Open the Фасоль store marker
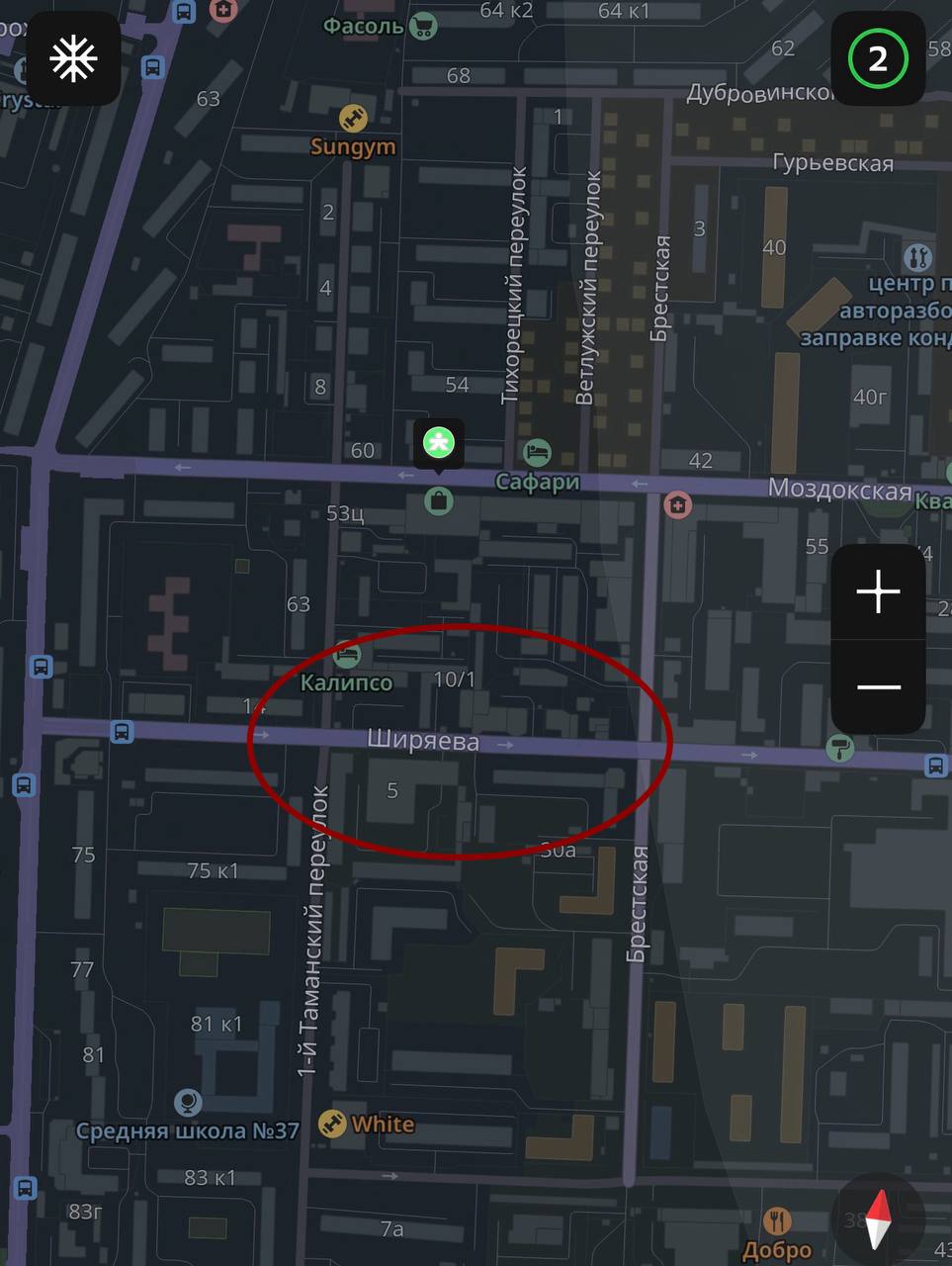This screenshot has width=952, height=1266. pyautogui.click(x=424, y=26)
